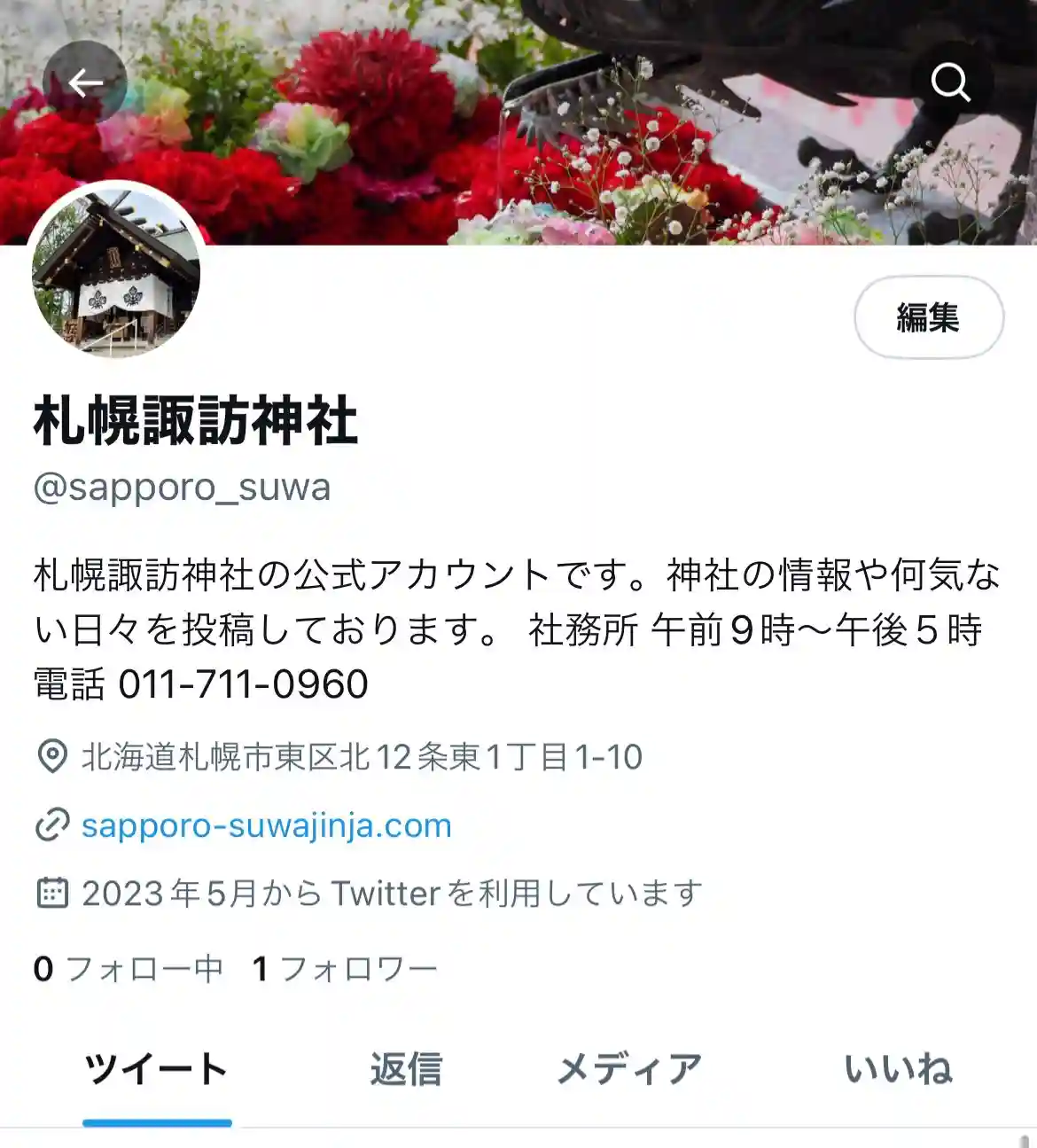Viewport: 1037px width, 1148px height.
Task: Select the ツイート tab
Action: click(x=157, y=1070)
